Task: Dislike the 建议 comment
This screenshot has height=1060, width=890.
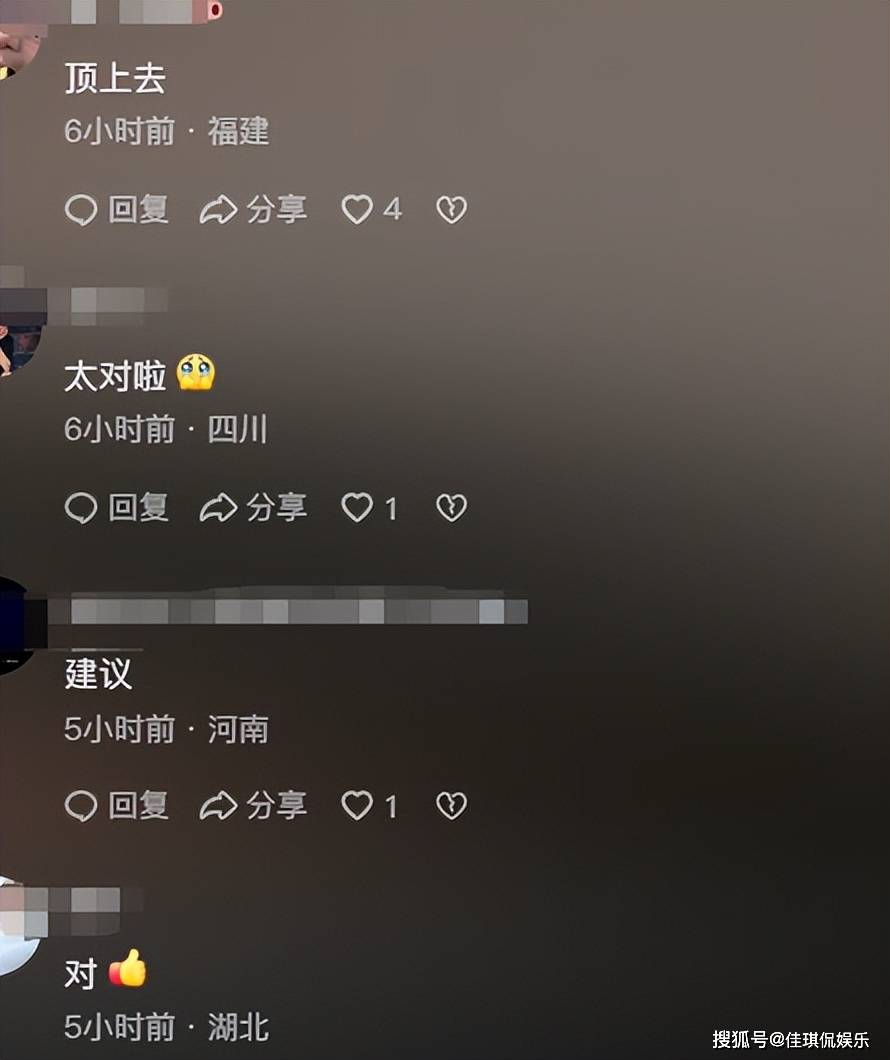Action: [x=452, y=806]
